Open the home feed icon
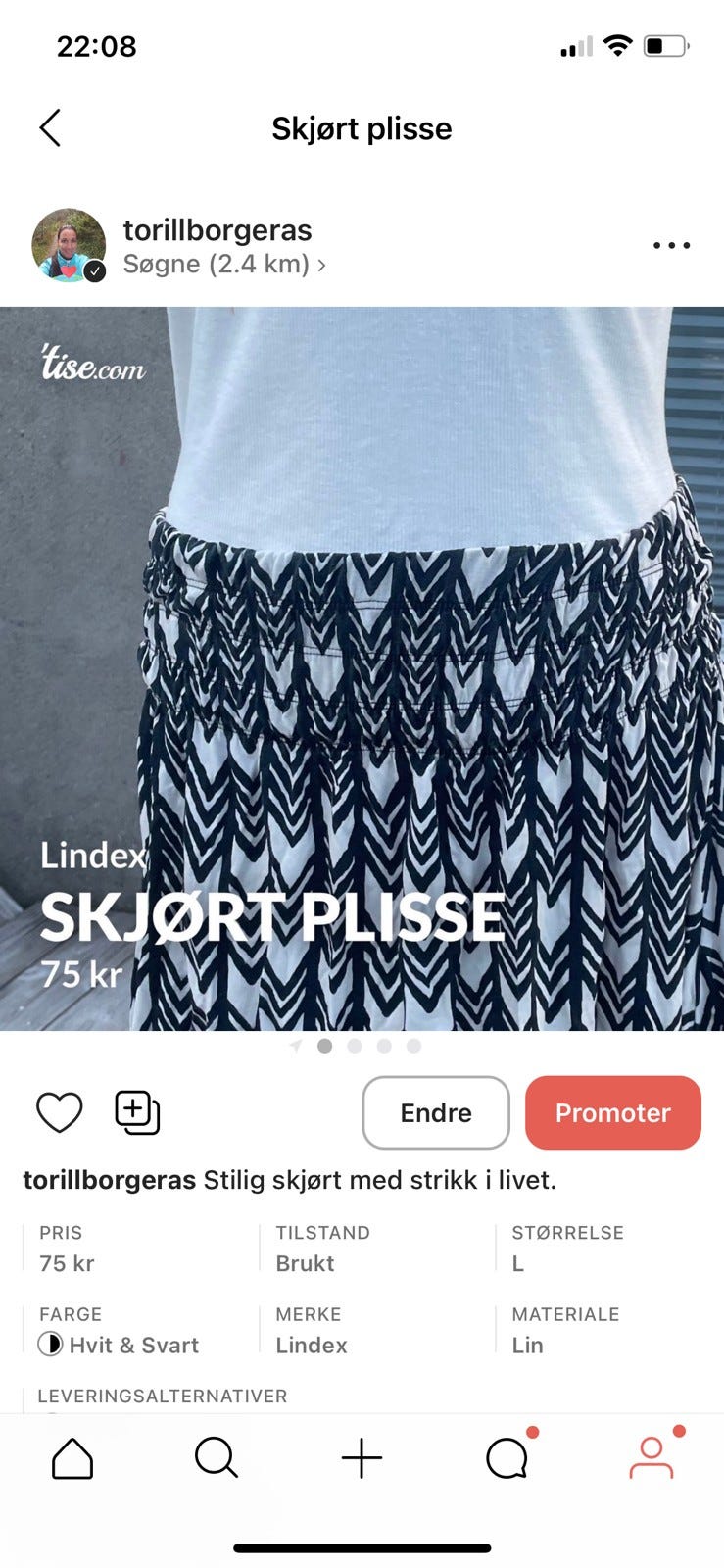724x1568 pixels. tap(72, 1458)
